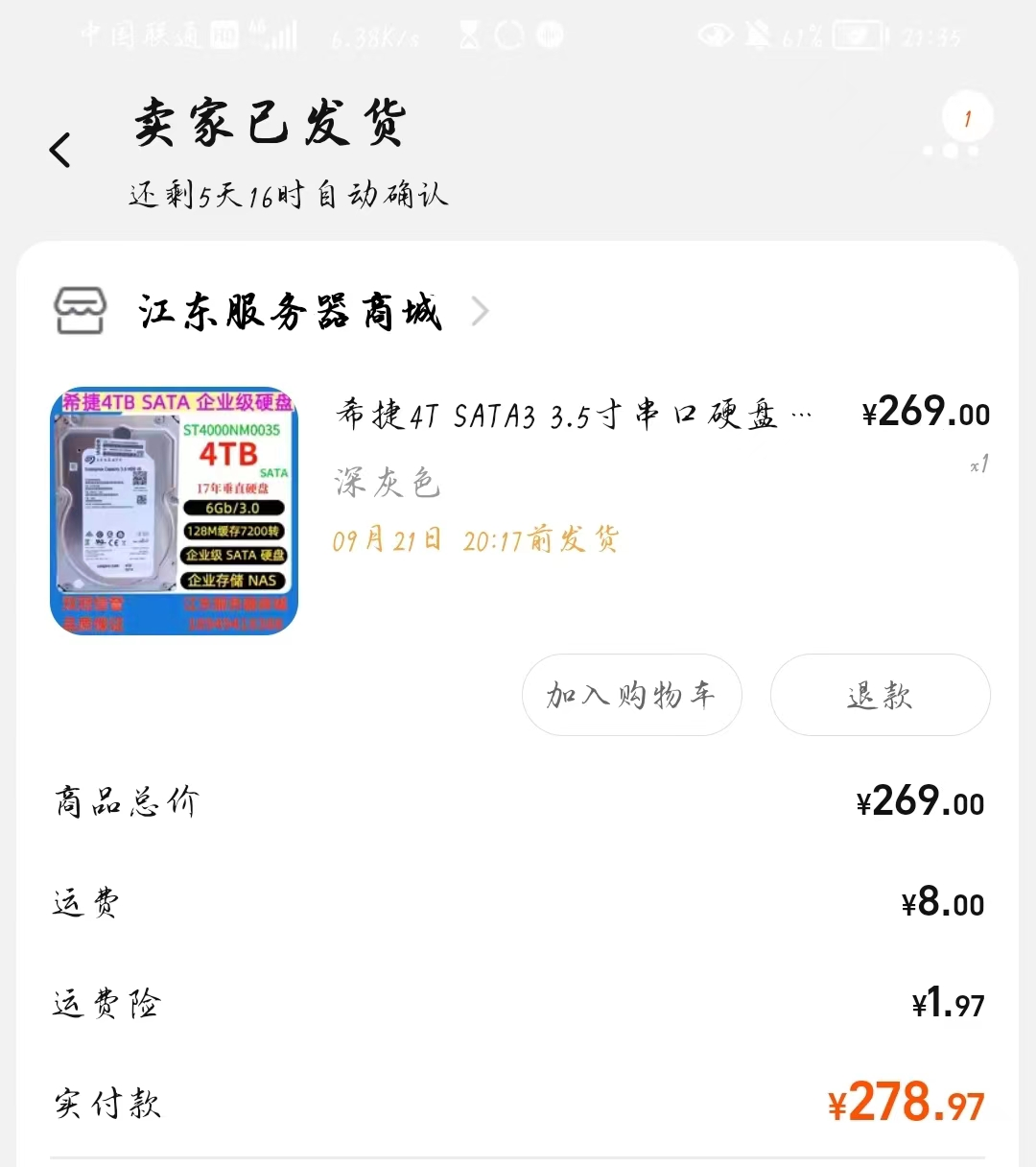Tap the 加入购物车 button
The image size is (1036, 1167).
click(x=631, y=695)
